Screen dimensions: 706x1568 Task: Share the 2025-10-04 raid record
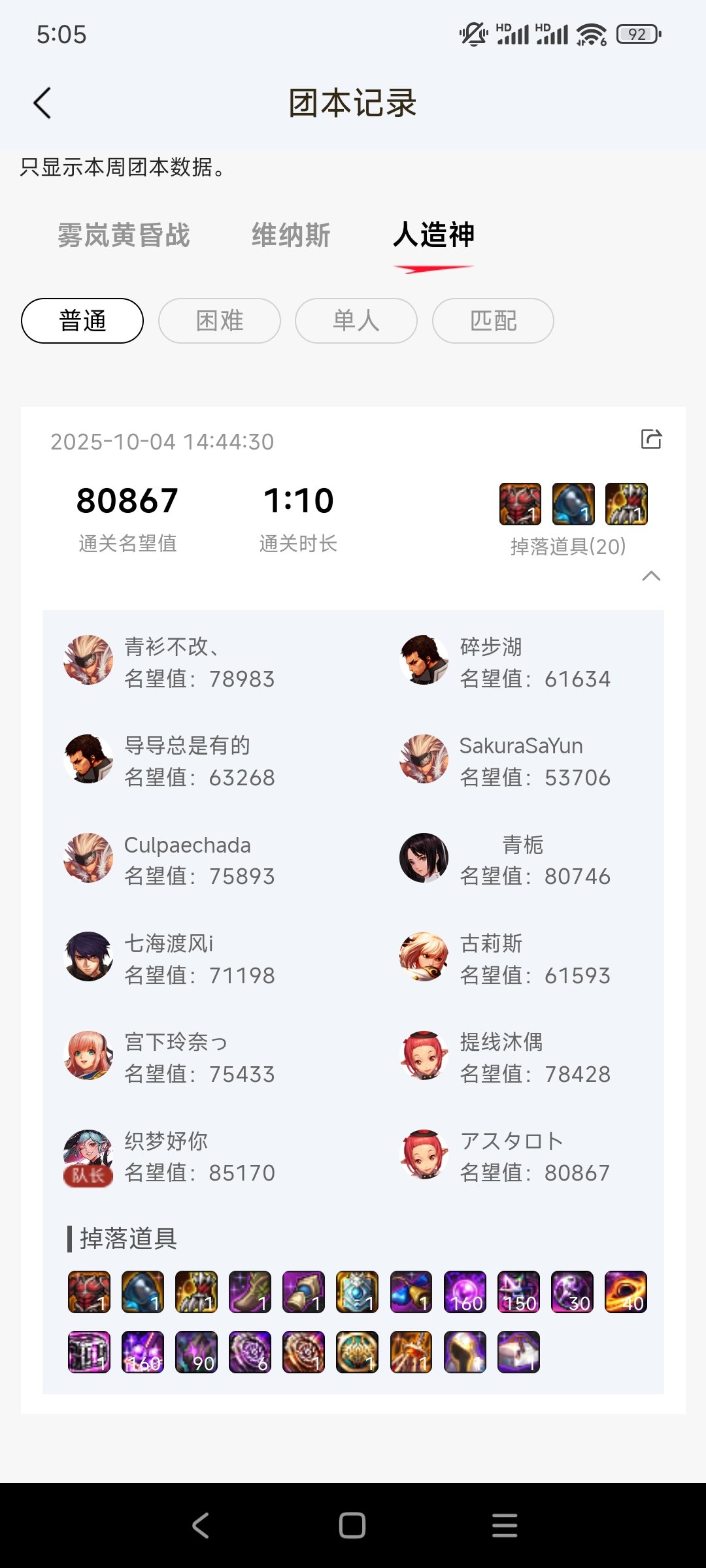[x=651, y=439]
